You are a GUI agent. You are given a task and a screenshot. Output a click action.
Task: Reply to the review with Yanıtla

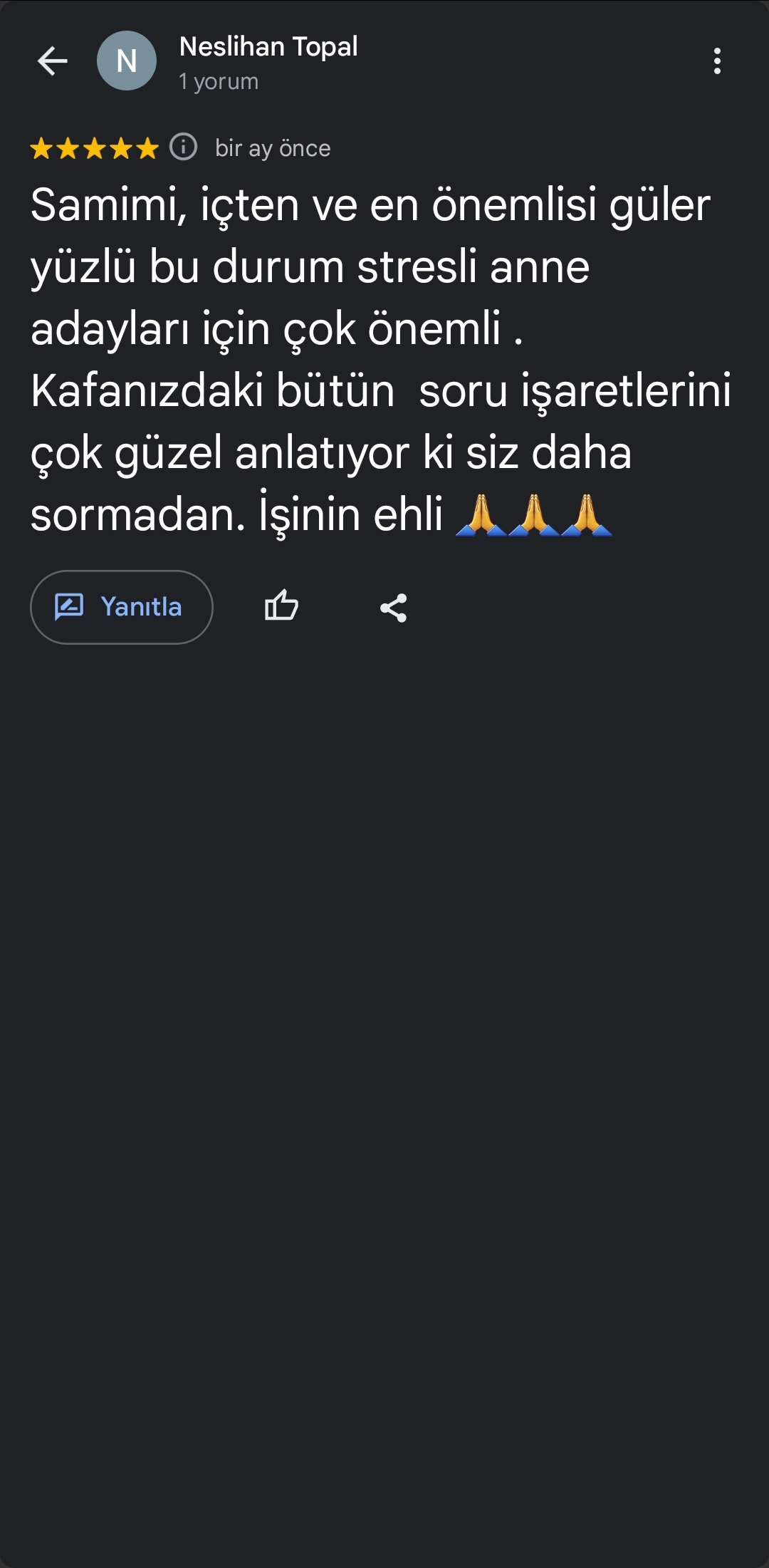tap(122, 608)
